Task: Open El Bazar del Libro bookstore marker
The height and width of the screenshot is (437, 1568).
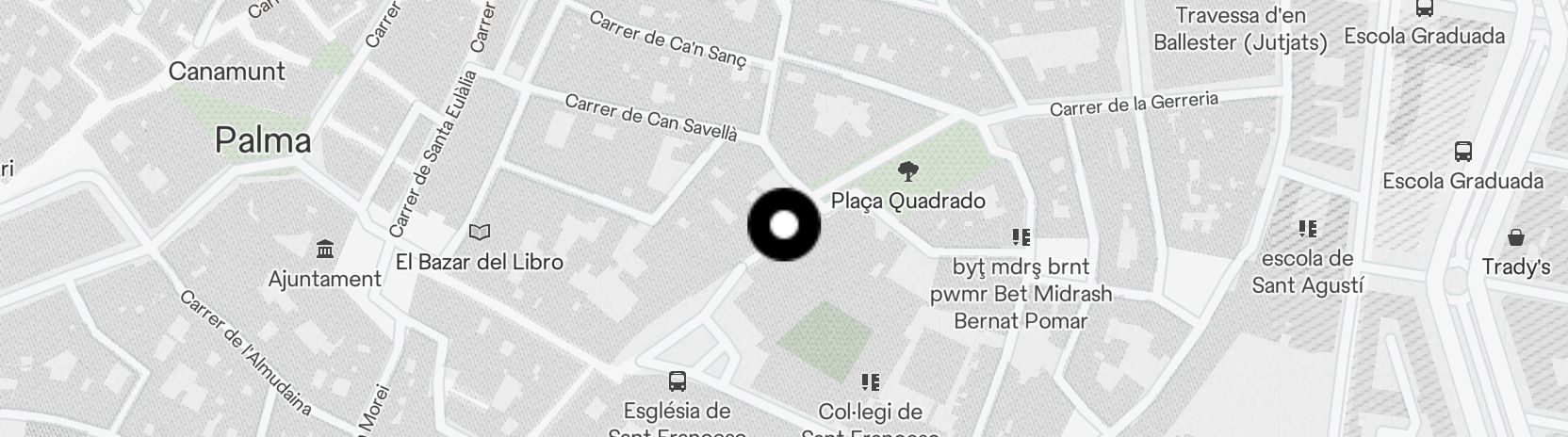Action: tap(480, 232)
